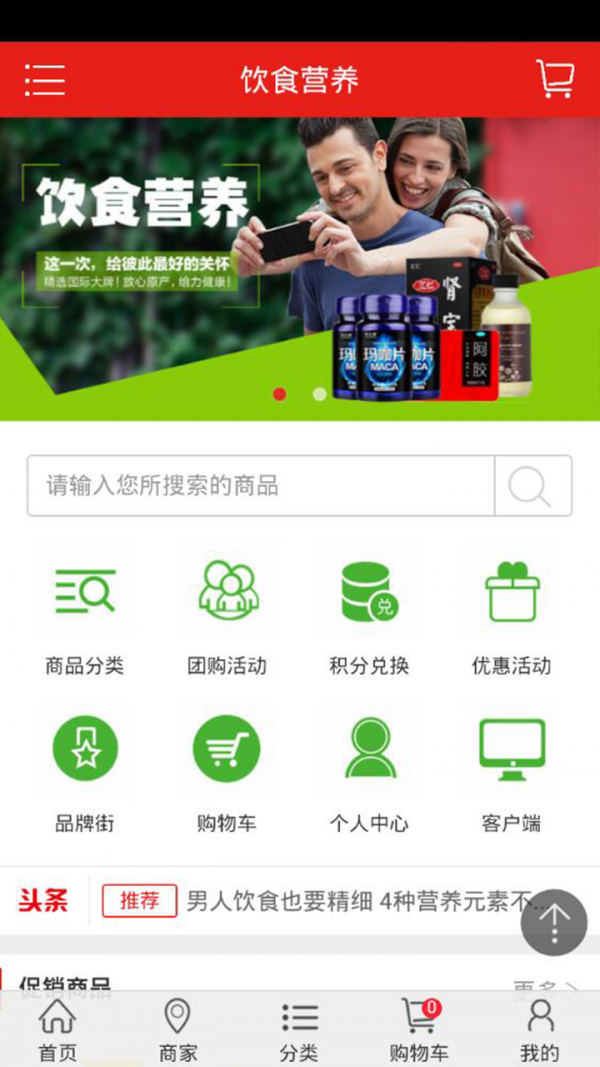Focus the product search field
The height and width of the screenshot is (1067, 600).
(261, 486)
